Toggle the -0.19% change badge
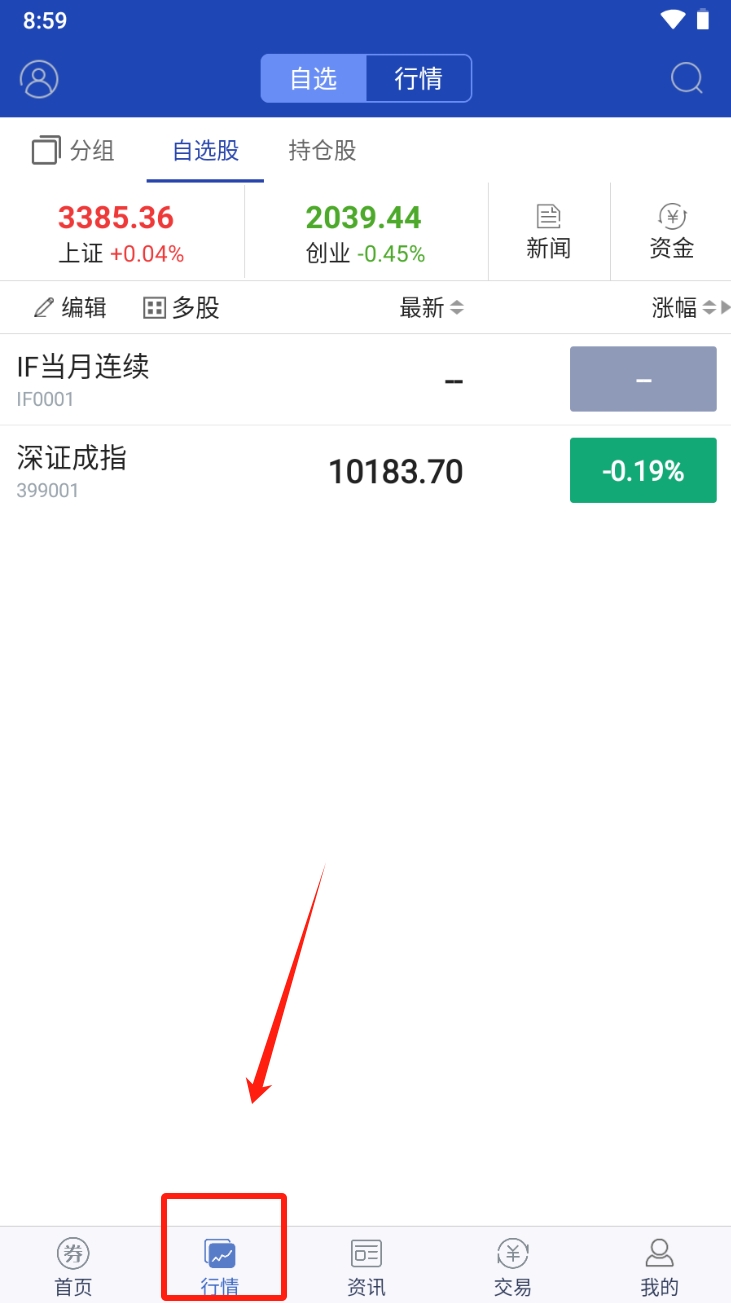This screenshot has height=1303, width=731. (x=643, y=470)
